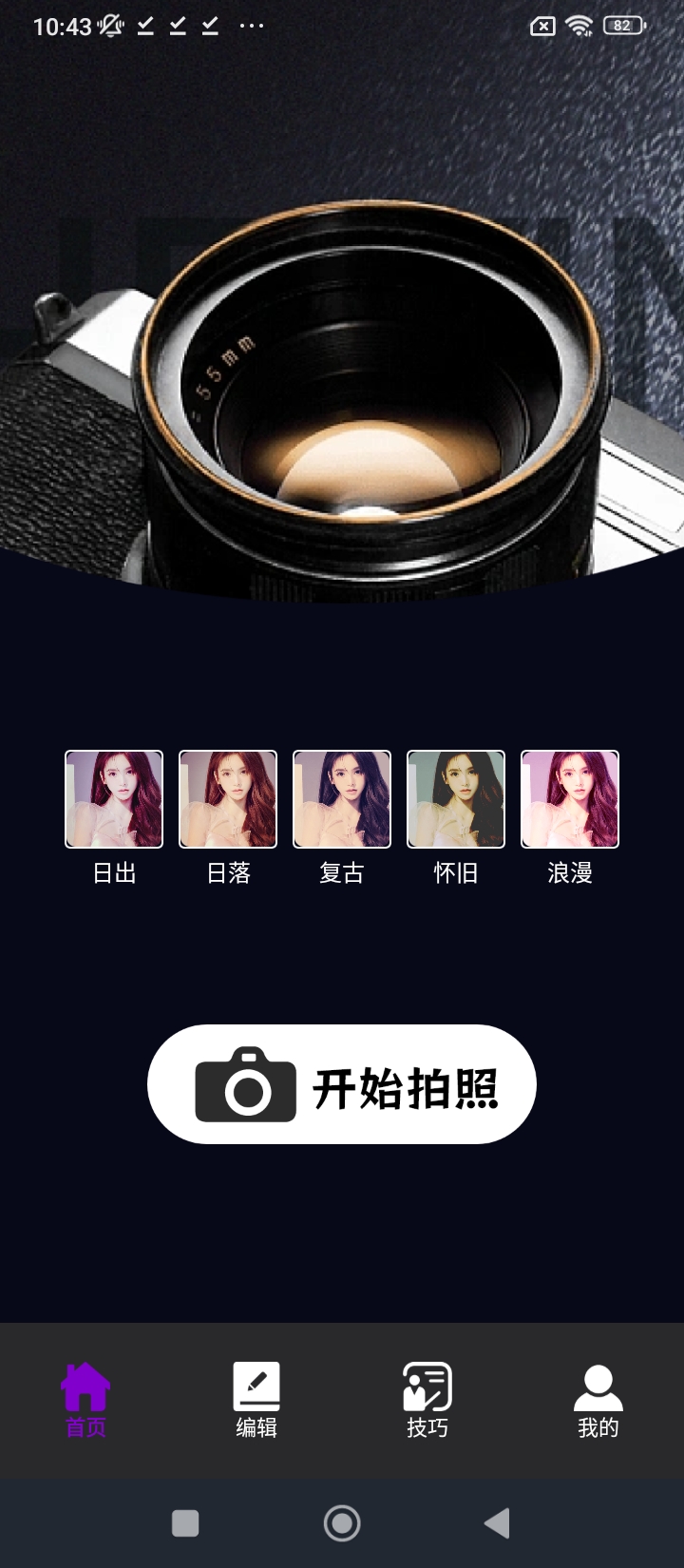Apply the 复古 filter thumbnail
684x1568 pixels.
[x=342, y=799]
